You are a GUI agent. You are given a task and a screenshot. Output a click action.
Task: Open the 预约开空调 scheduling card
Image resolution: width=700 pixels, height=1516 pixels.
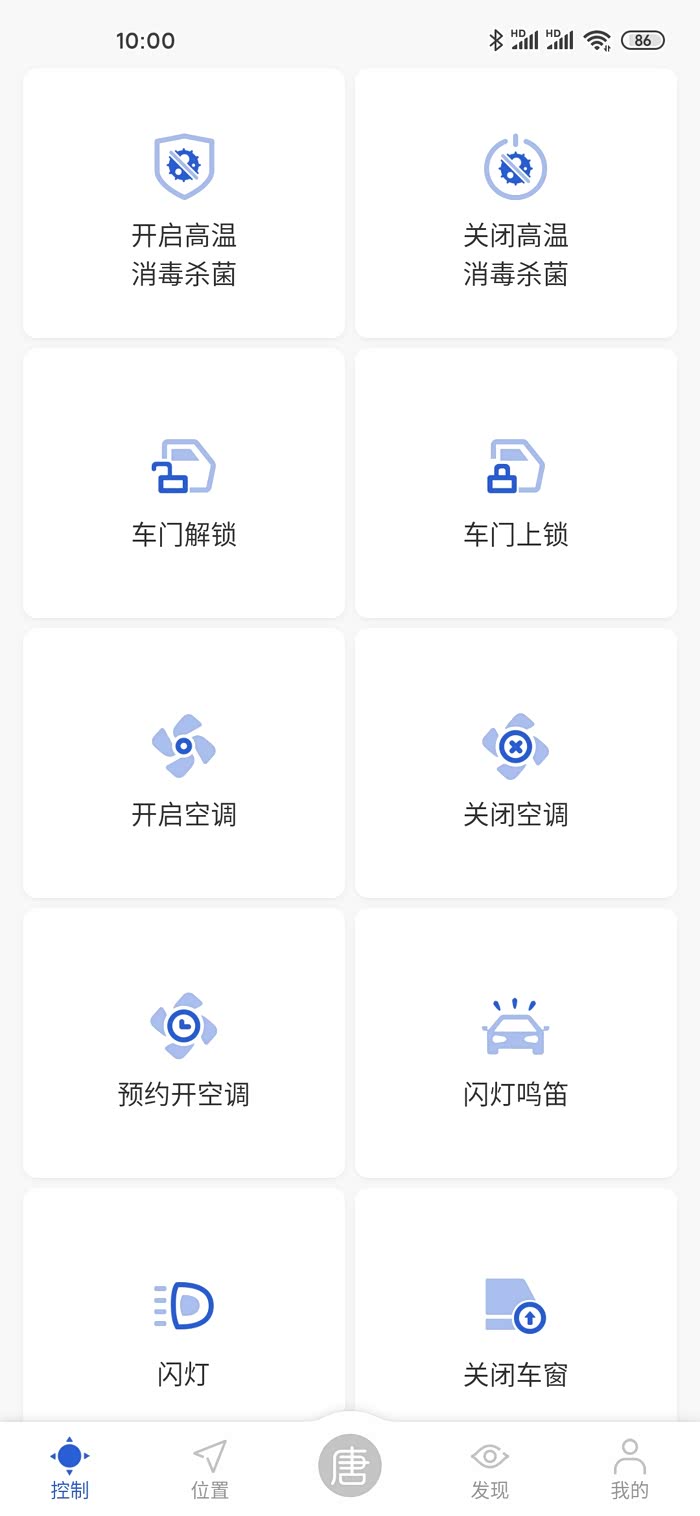(184, 1044)
